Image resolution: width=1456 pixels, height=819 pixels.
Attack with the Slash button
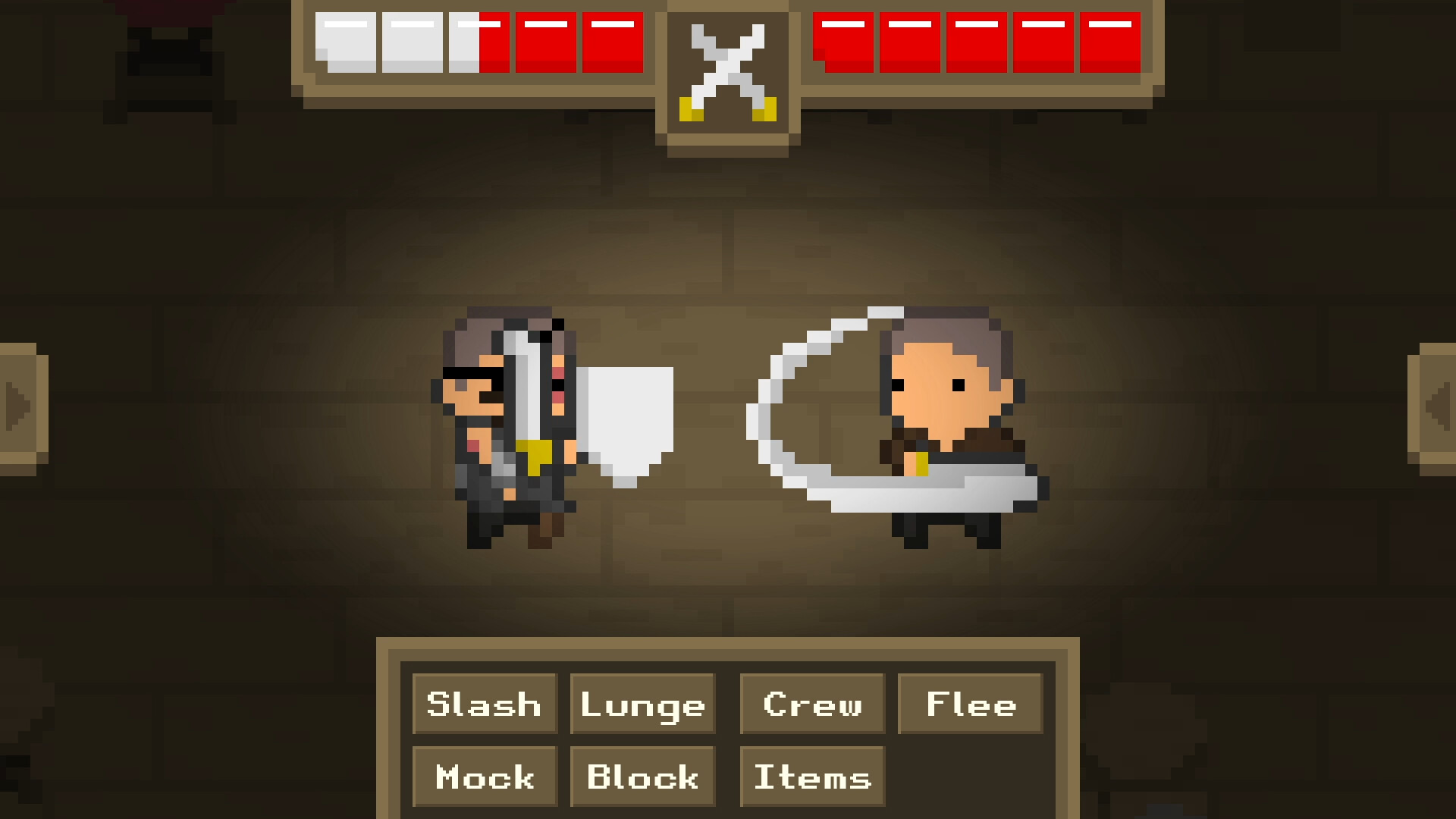(x=485, y=704)
